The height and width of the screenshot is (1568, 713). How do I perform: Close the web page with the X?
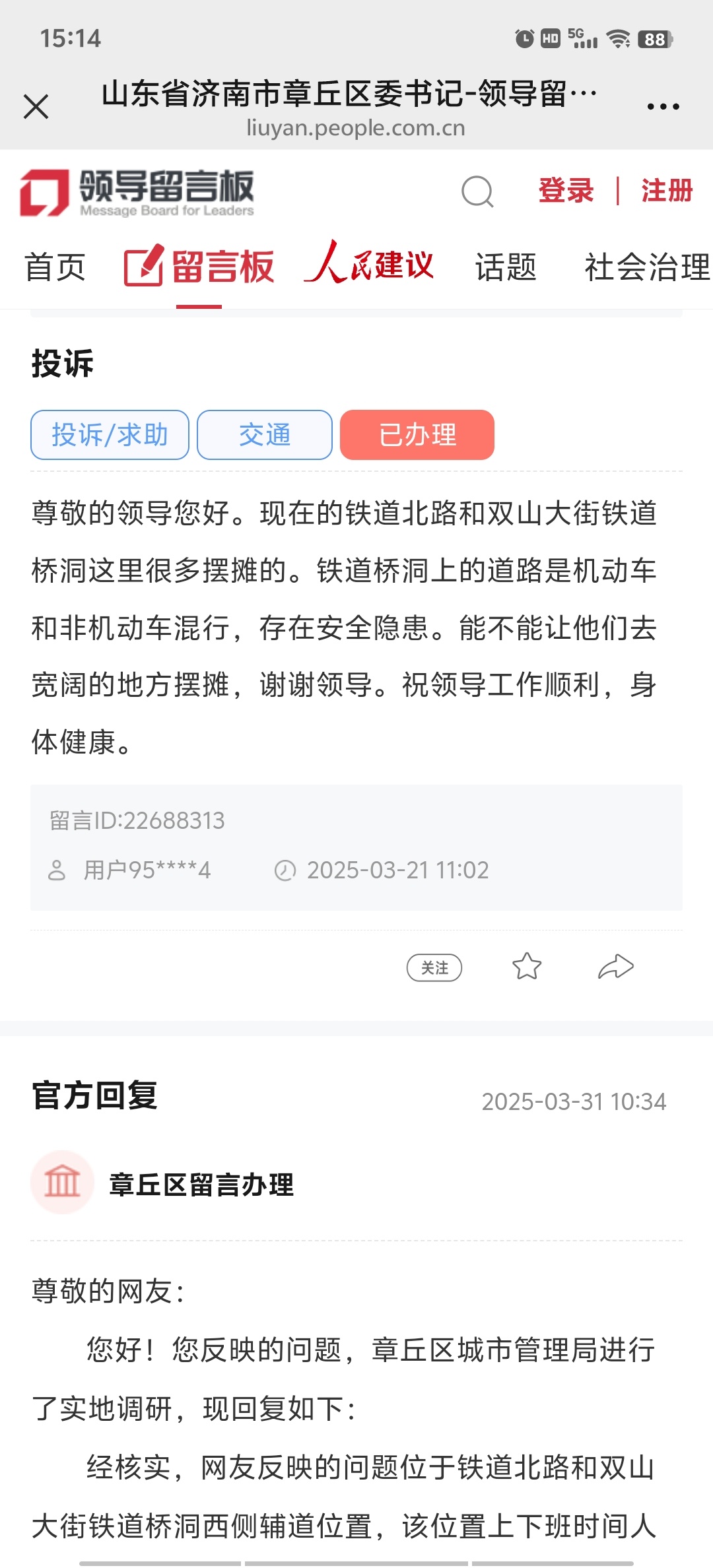coord(36,106)
